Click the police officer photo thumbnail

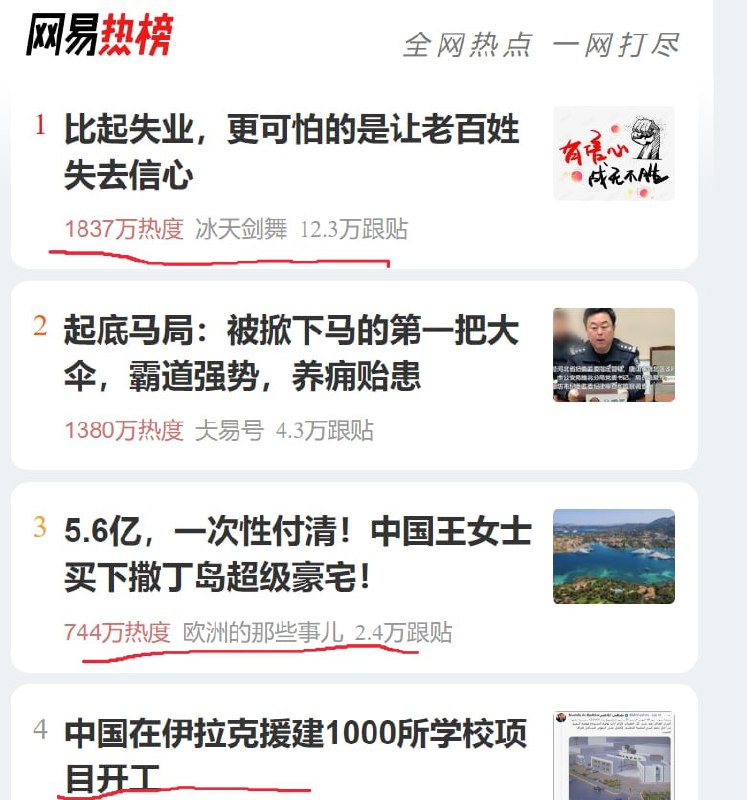click(x=614, y=356)
